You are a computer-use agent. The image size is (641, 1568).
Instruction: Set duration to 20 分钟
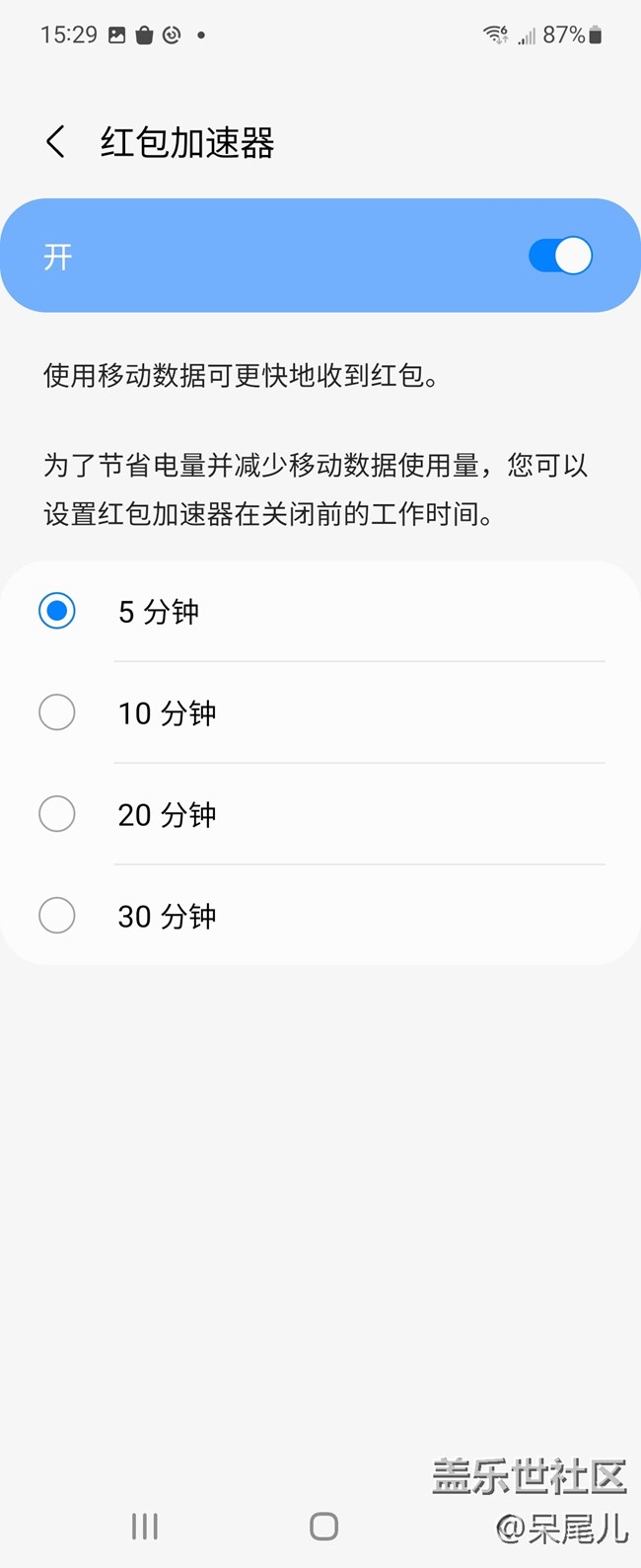click(x=57, y=814)
